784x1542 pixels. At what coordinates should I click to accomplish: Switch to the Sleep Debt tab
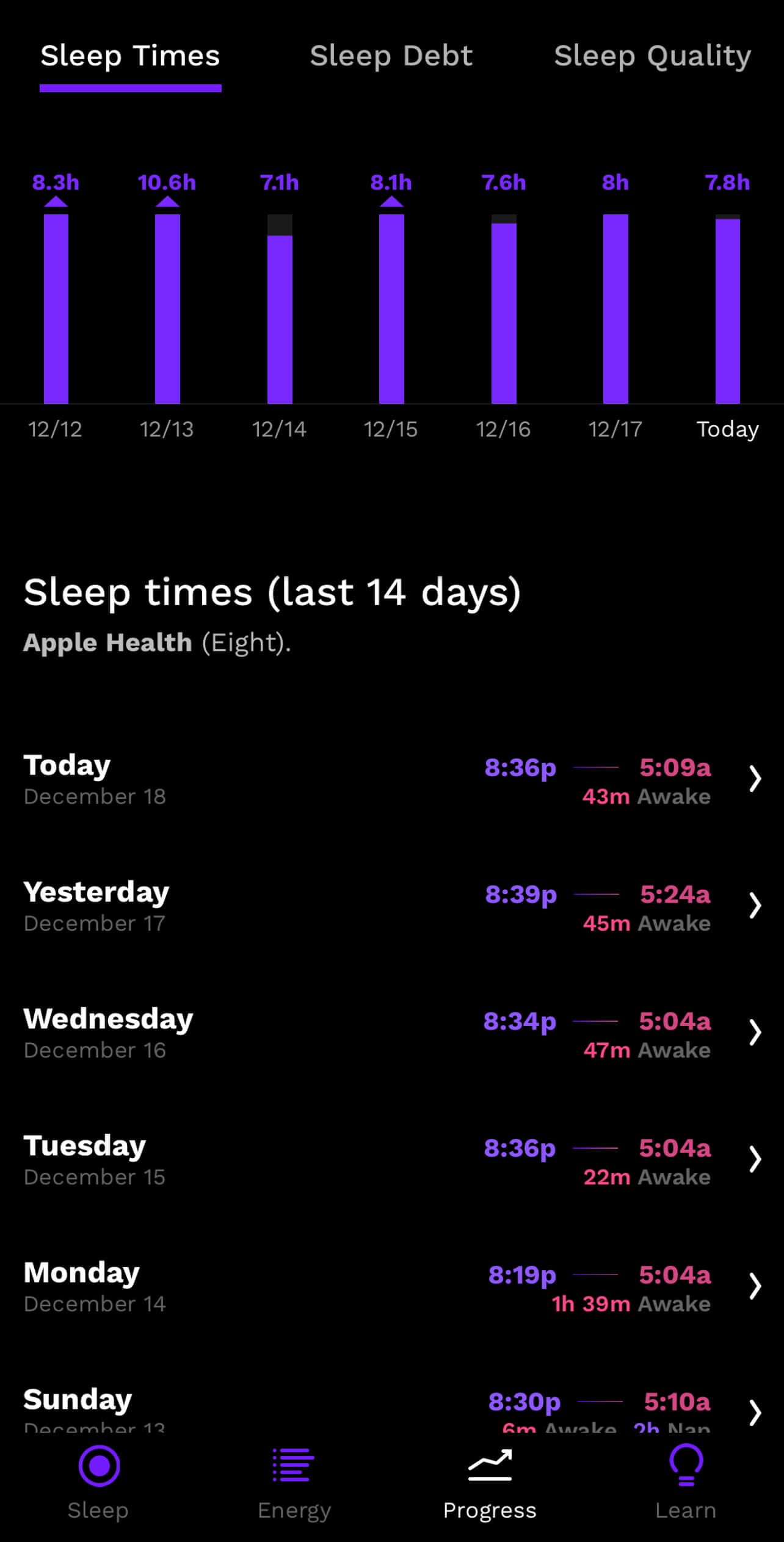(391, 56)
